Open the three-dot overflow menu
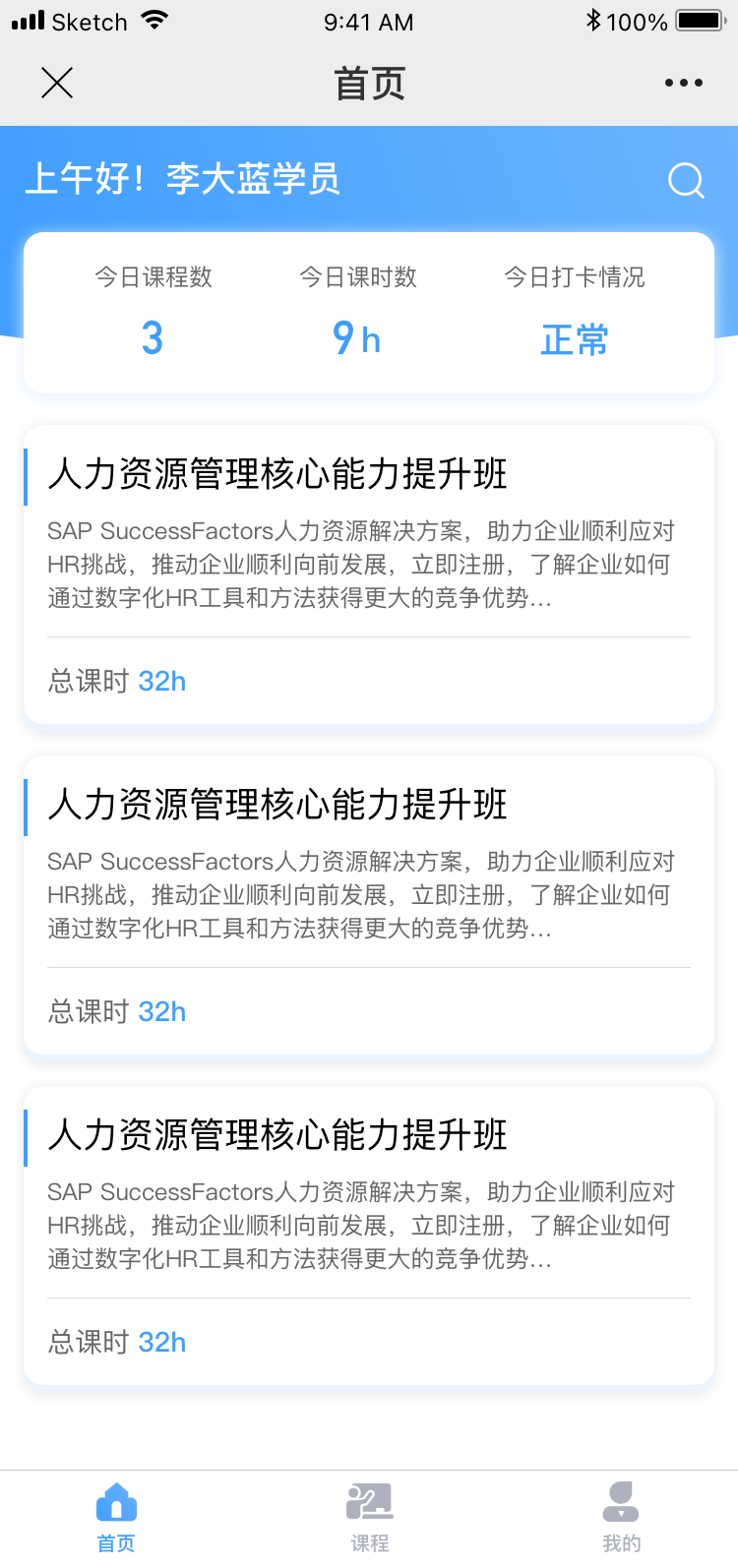 click(684, 84)
